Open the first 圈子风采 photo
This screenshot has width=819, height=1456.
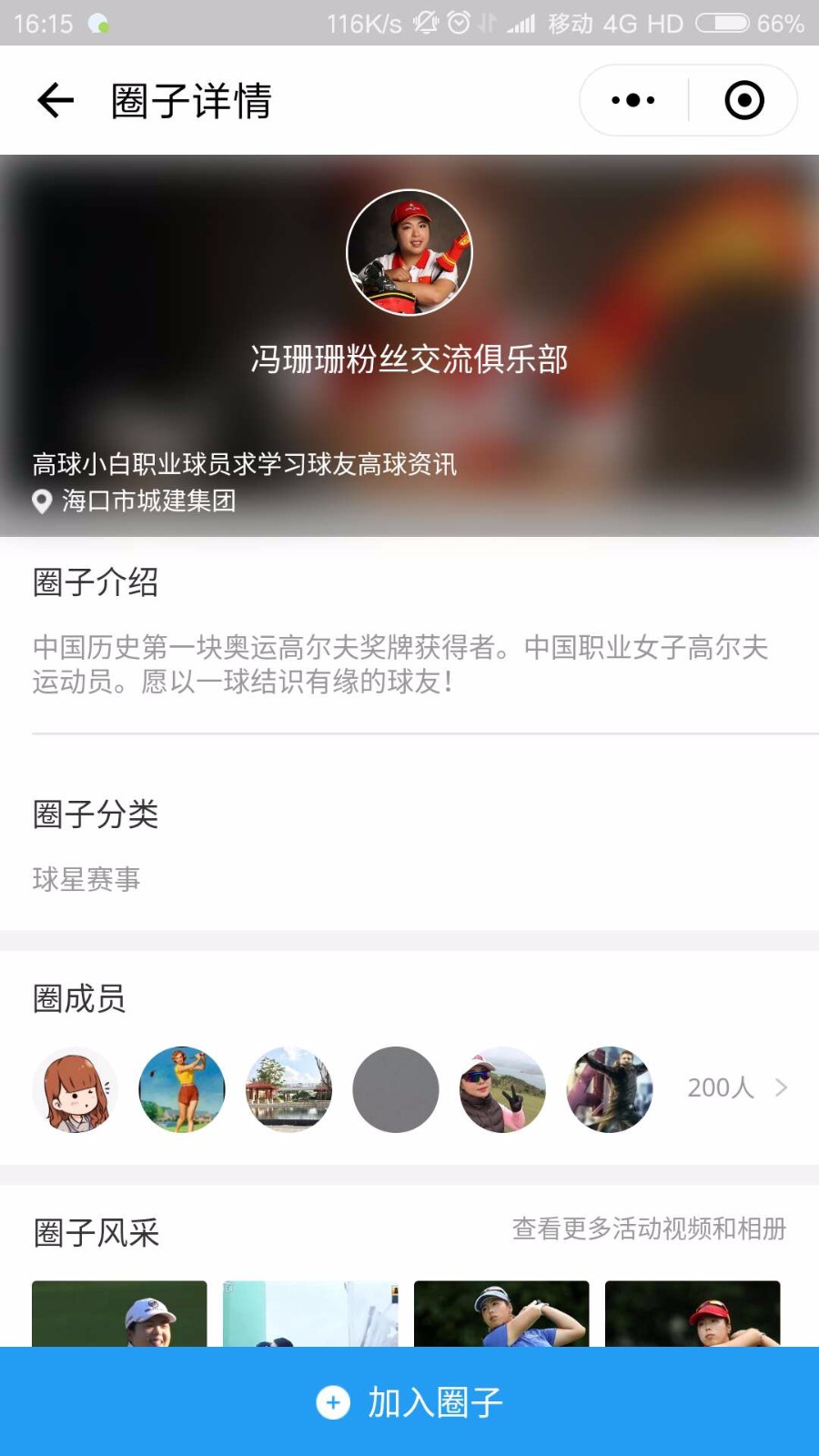[119, 1313]
